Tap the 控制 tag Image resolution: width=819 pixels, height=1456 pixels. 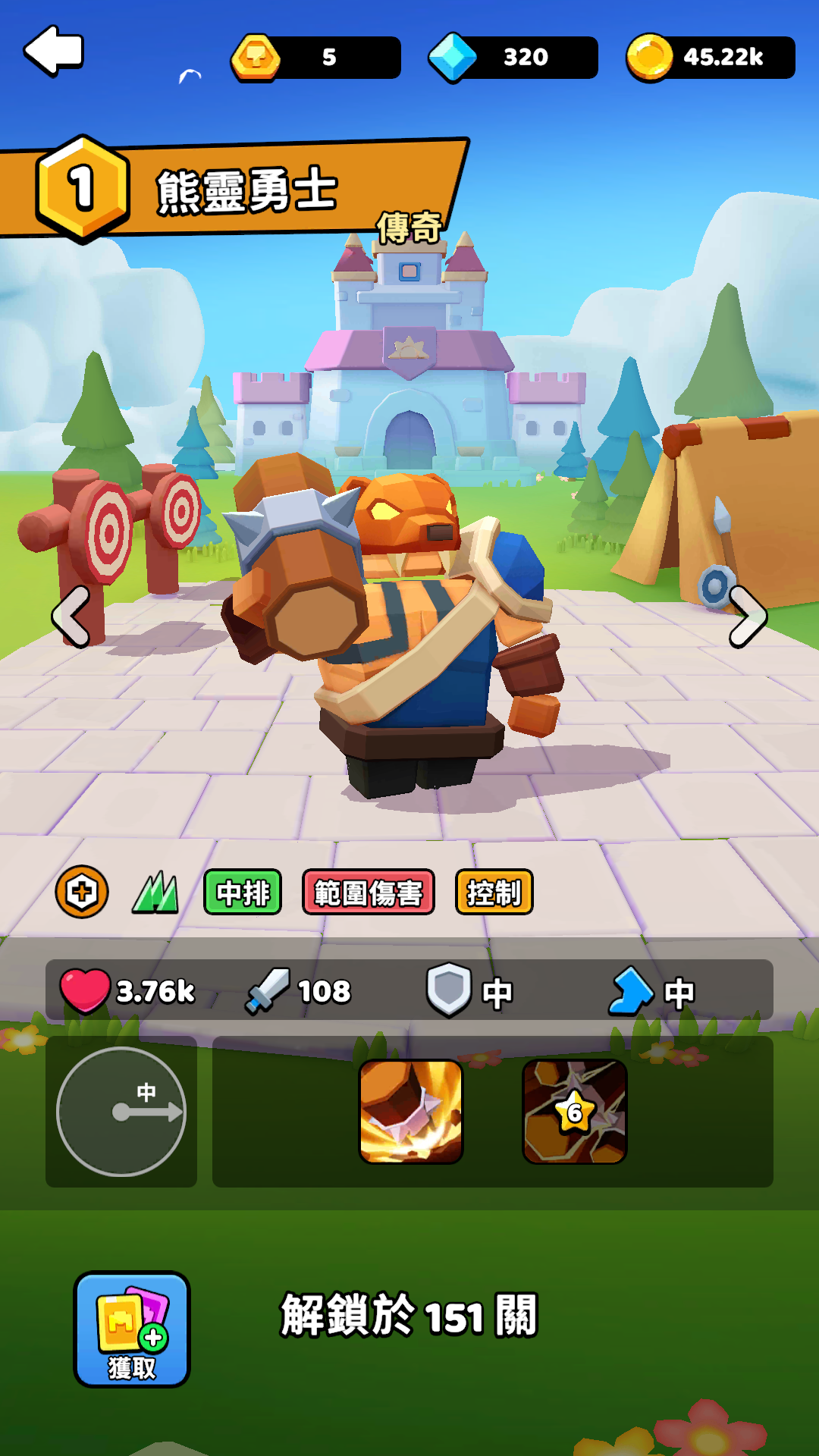tap(494, 893)
